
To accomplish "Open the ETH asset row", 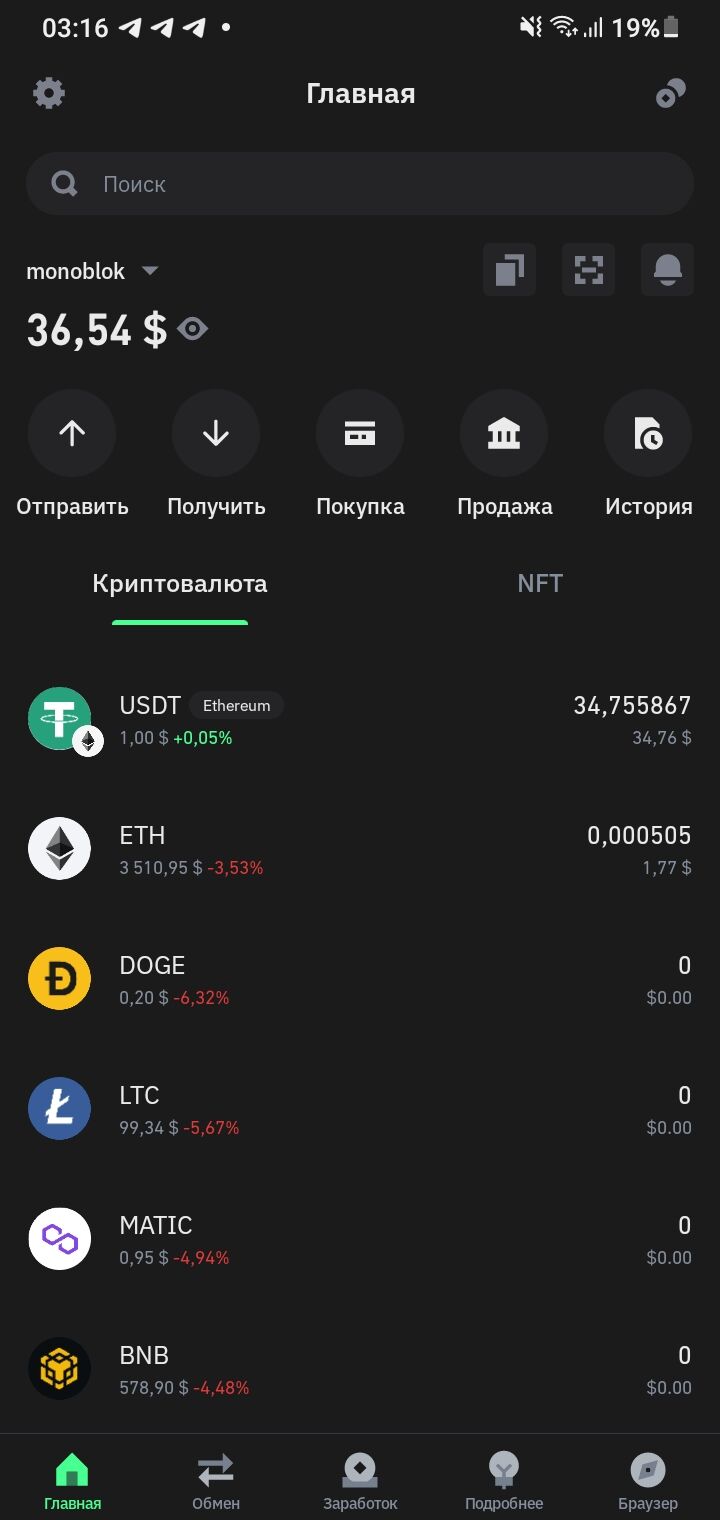I will 360,850.
